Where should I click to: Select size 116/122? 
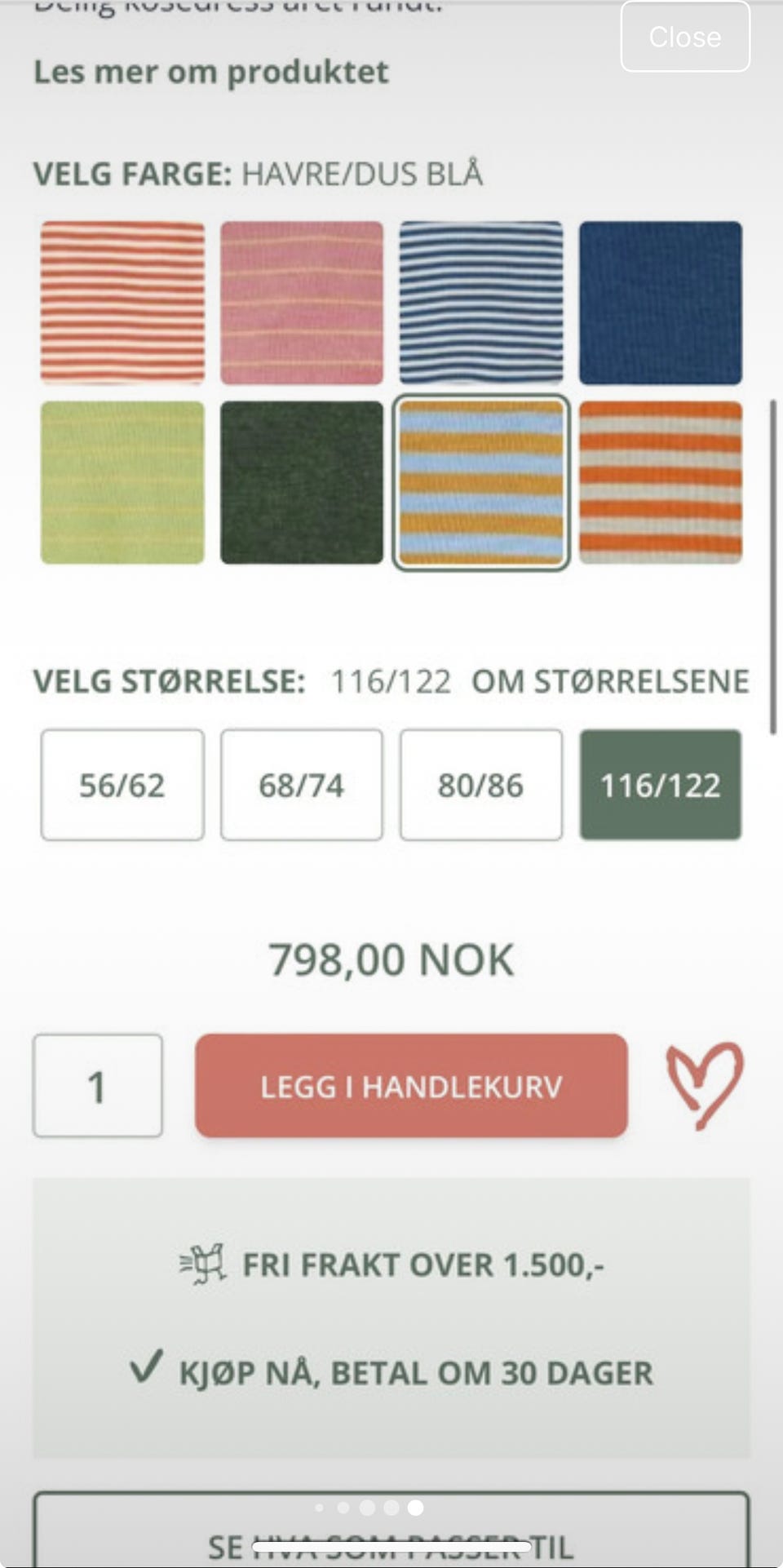tap(661, 785)
